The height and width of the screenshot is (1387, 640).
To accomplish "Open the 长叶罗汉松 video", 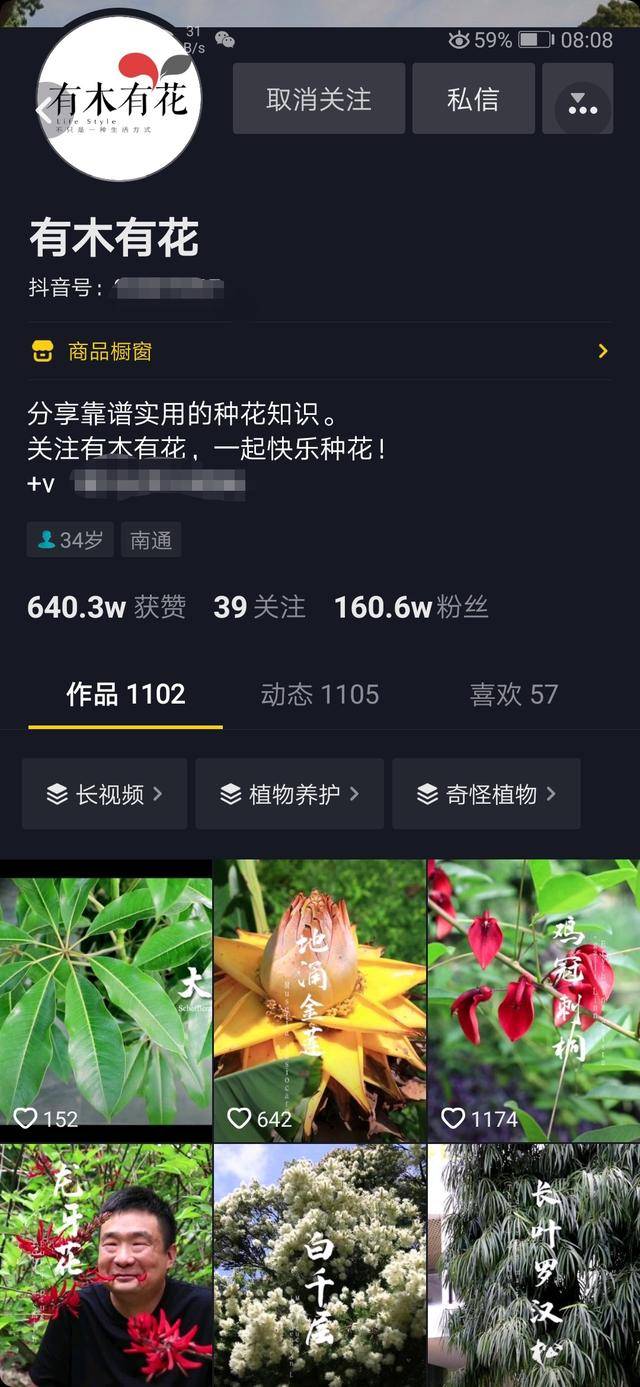I will tap(534, 1265).
